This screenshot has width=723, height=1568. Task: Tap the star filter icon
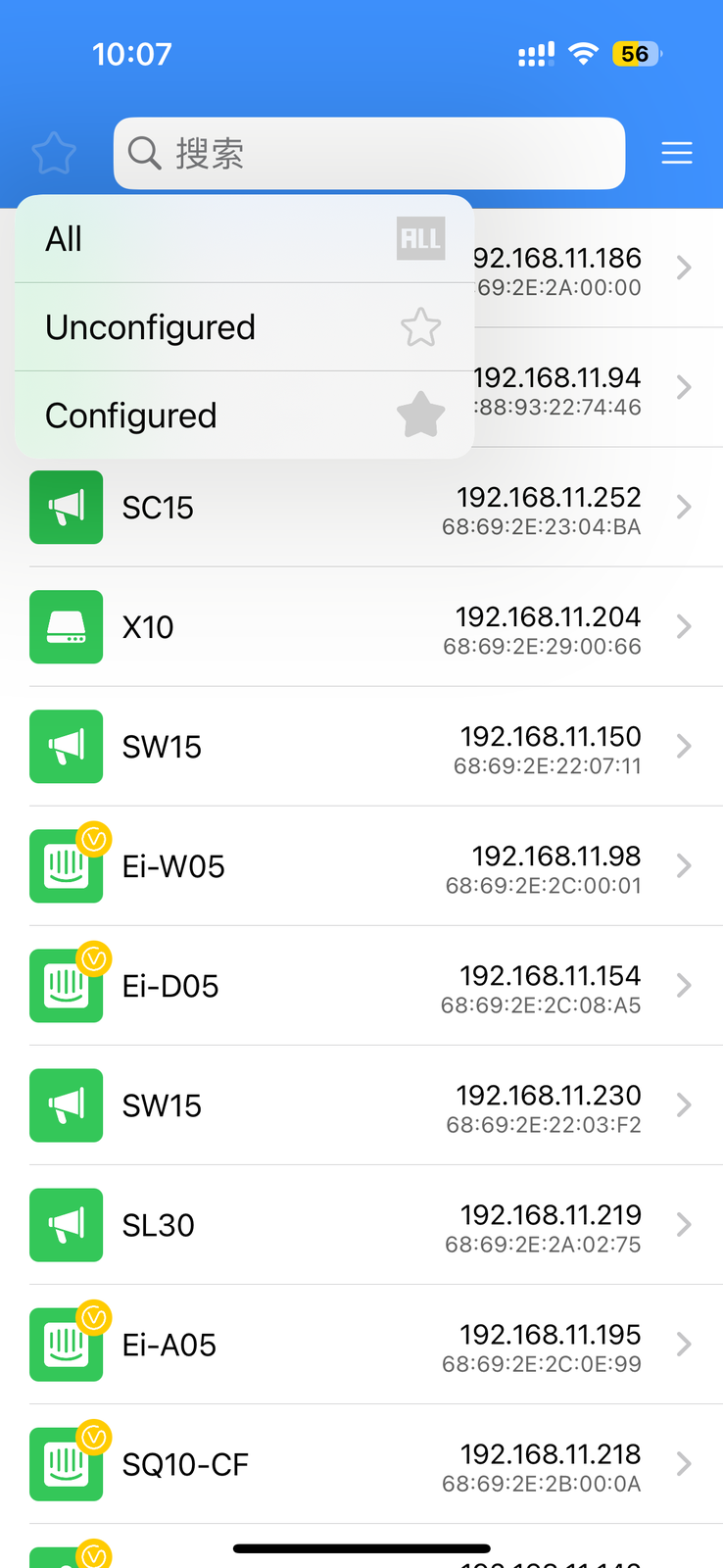coord(54,154)
